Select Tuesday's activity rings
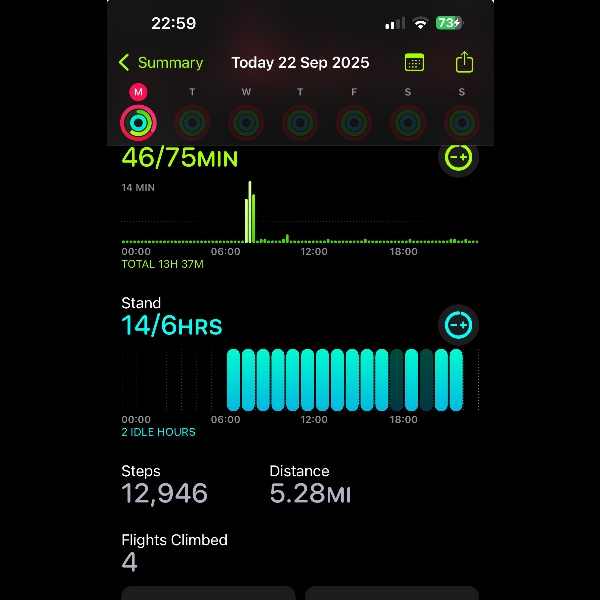600x600 pixels. coord(192,123)
